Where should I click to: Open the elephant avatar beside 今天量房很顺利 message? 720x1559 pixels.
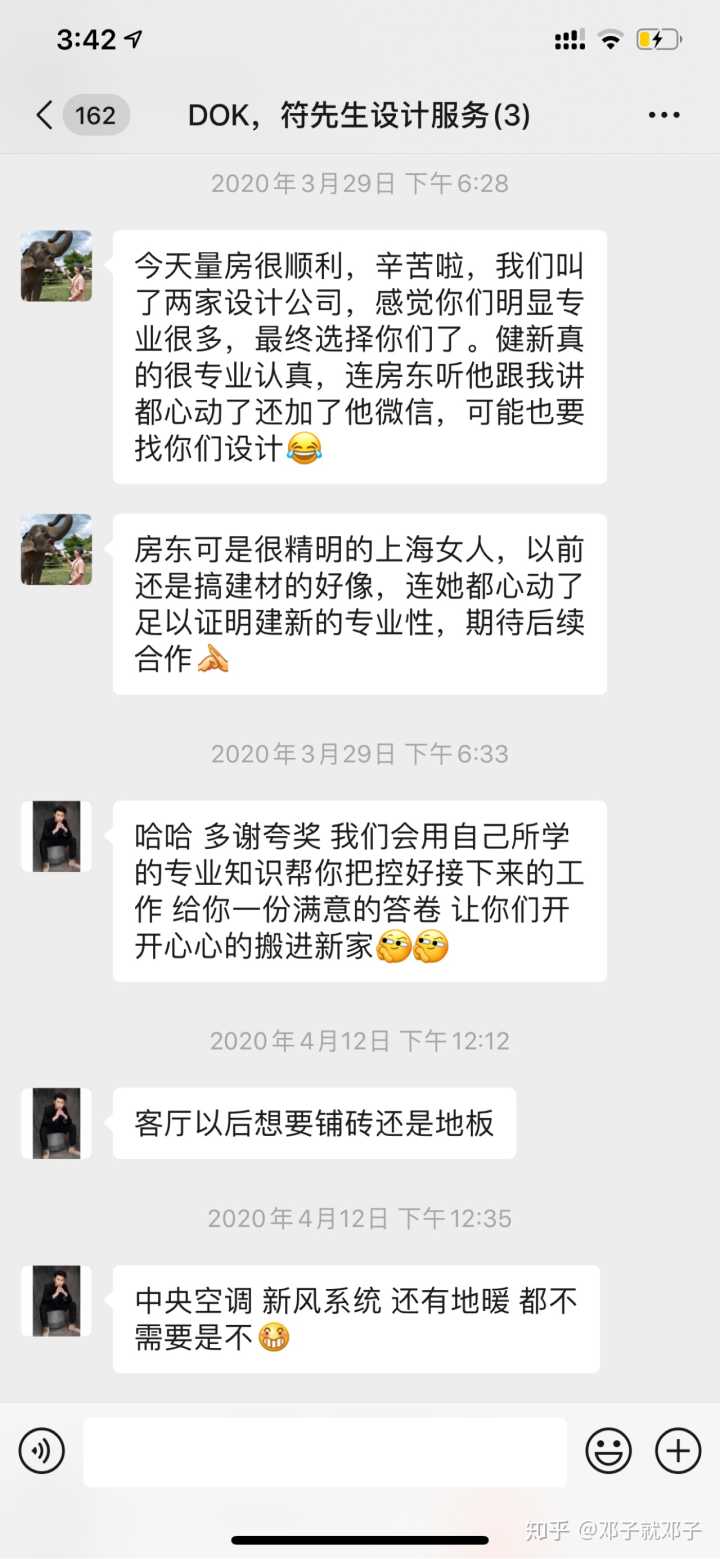(56, 266)
